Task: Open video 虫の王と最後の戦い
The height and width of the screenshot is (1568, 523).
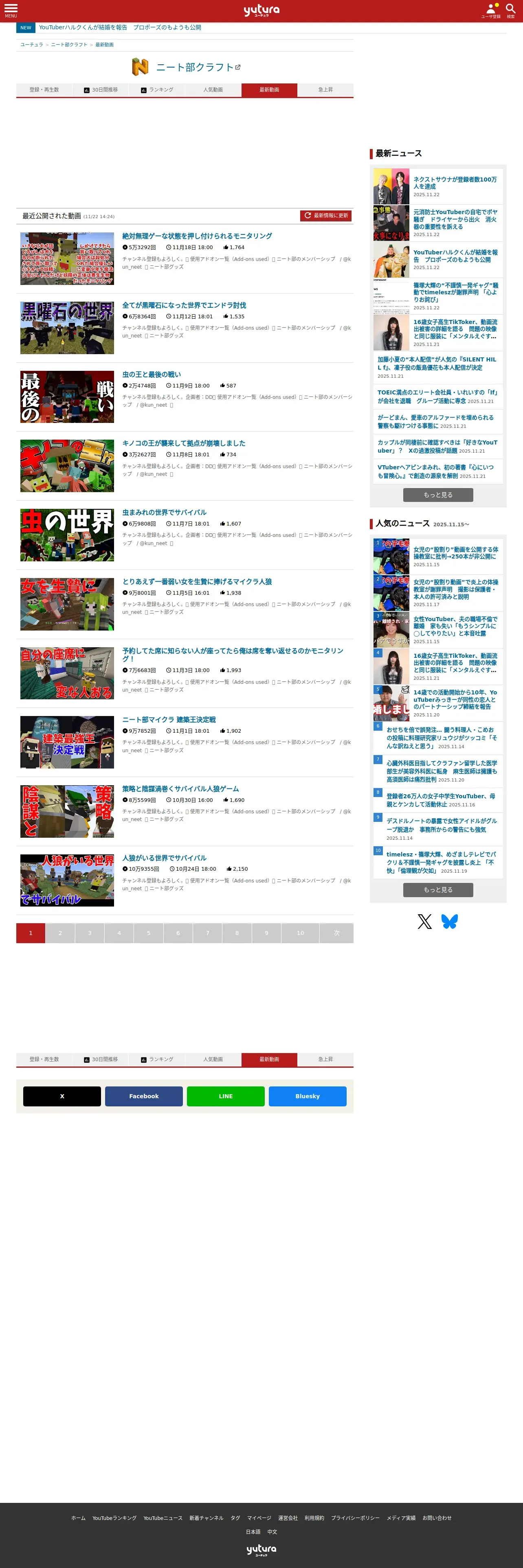Action: pyautogui.click(x=152, y=374)
